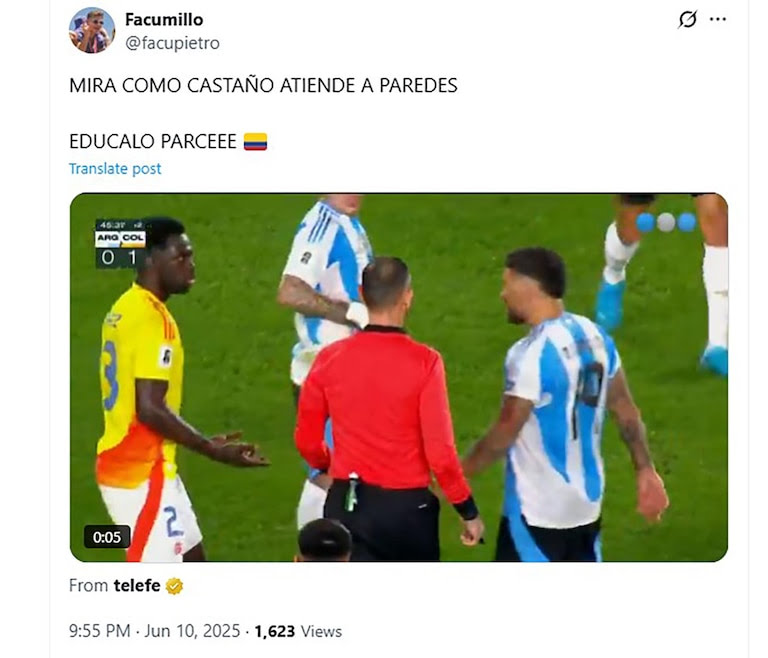The height and width of the screenshot is (658, 768).
Task: Open Facumillo's profile picture
Action: point(91,30)
